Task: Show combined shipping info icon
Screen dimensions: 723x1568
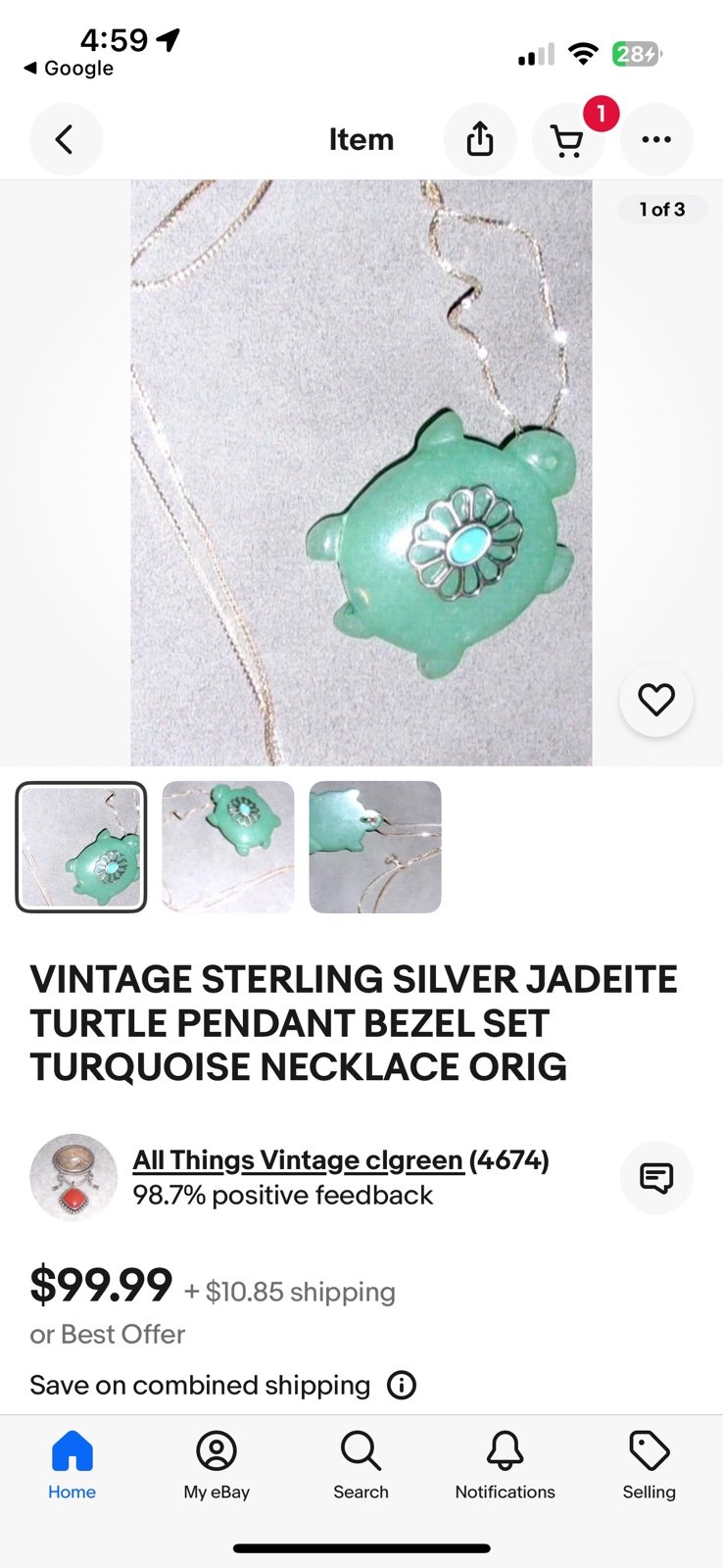Action: pos(402,1385)
